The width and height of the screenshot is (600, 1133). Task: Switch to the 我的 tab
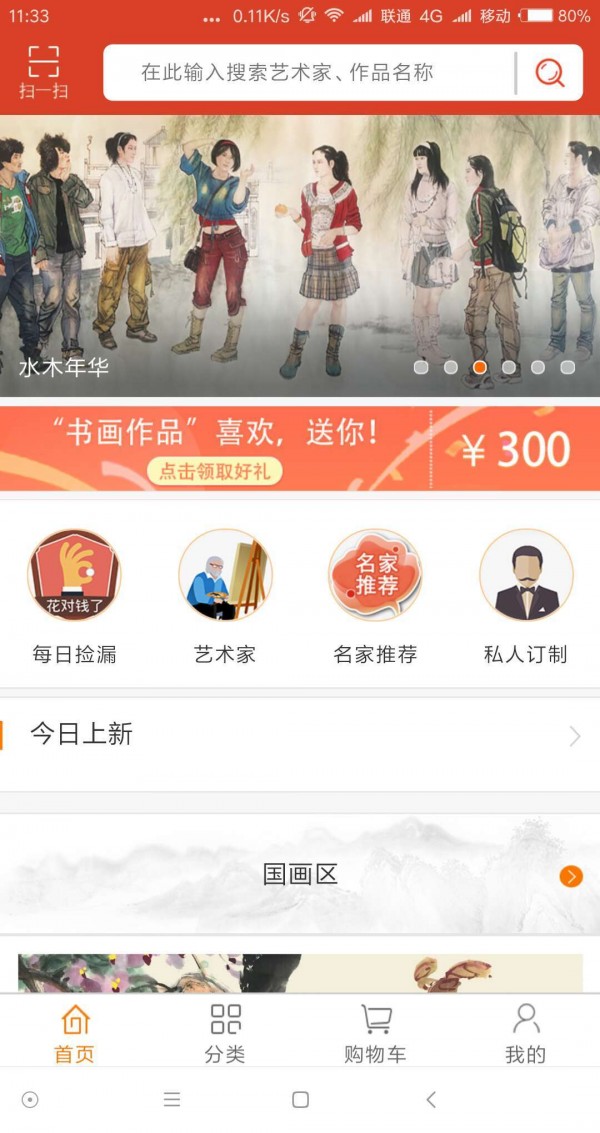(526, 1033)
